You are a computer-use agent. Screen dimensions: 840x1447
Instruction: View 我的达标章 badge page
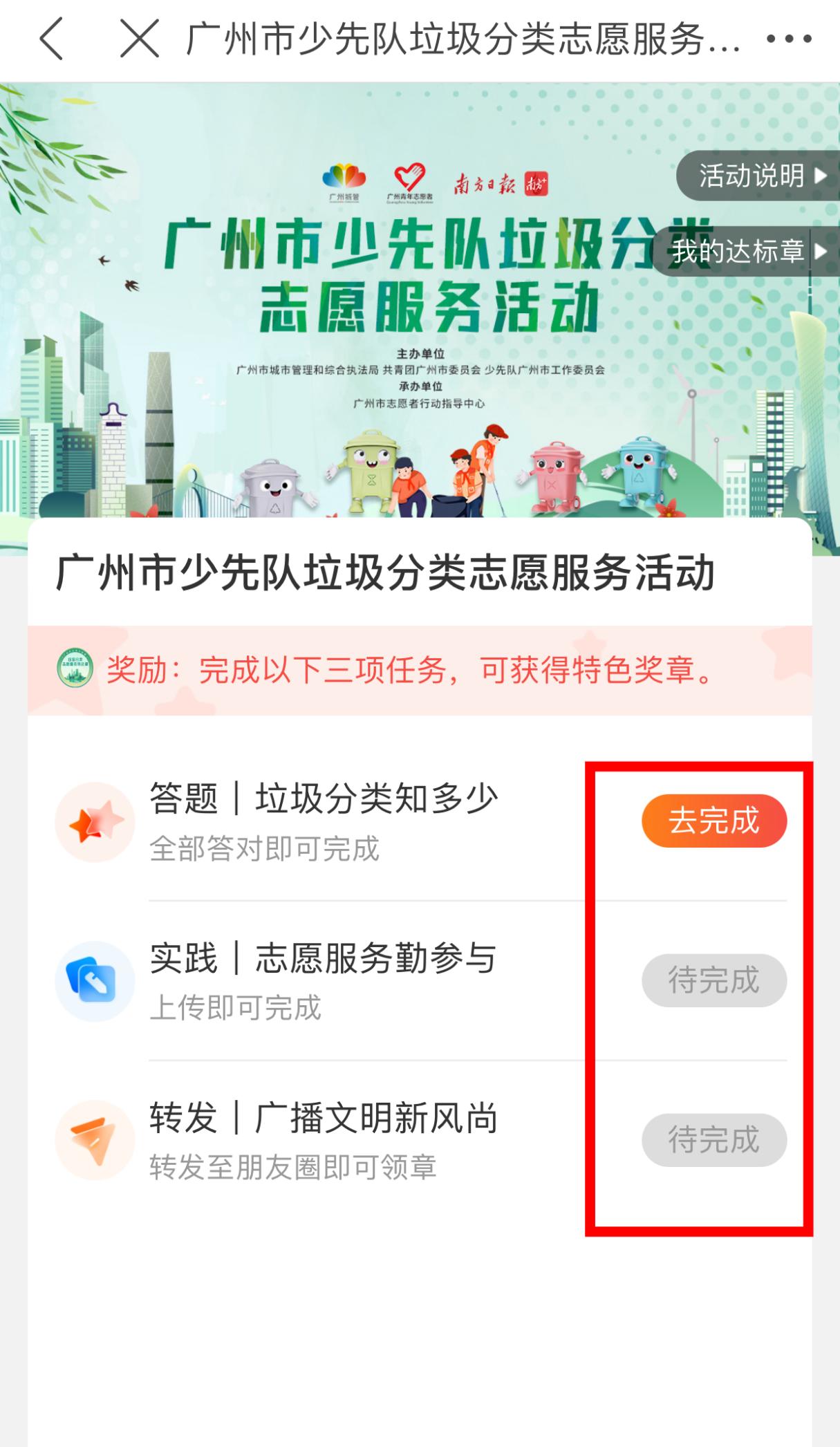click(x=747, y=251)
